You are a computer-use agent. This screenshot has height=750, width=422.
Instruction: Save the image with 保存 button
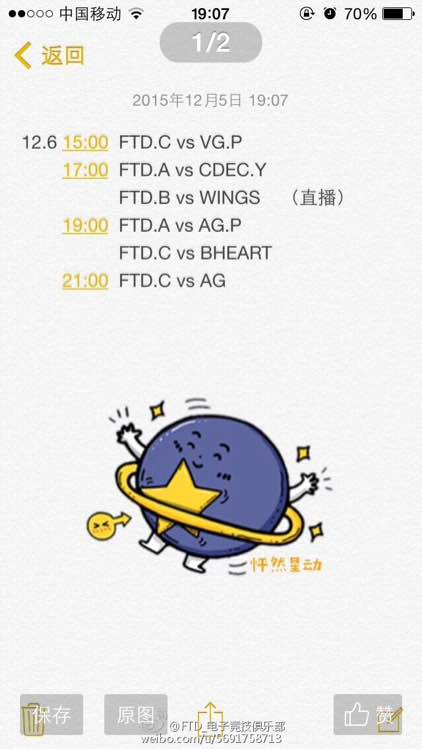(52, 715)
